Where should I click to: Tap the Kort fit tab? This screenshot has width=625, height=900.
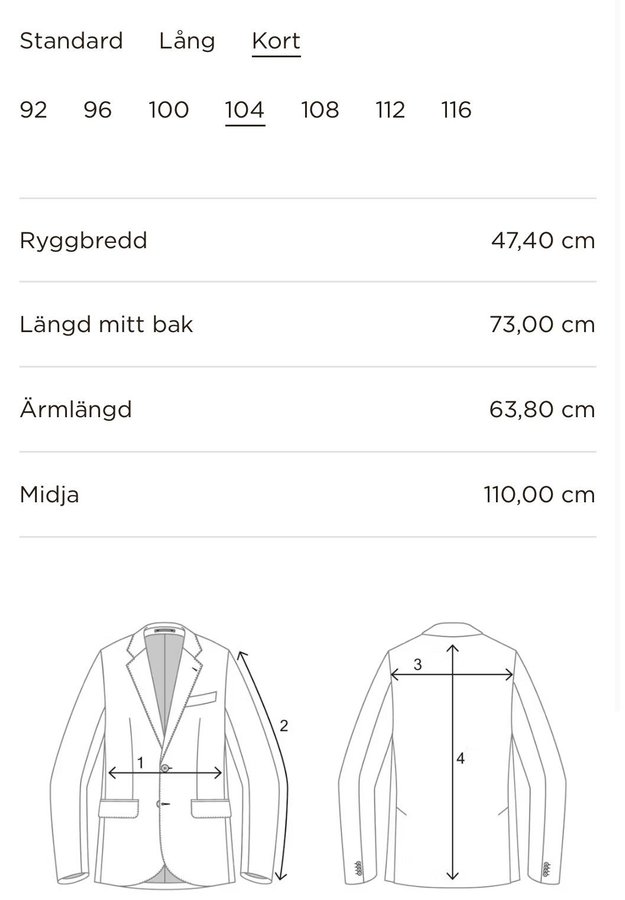(x=276, y=41)
